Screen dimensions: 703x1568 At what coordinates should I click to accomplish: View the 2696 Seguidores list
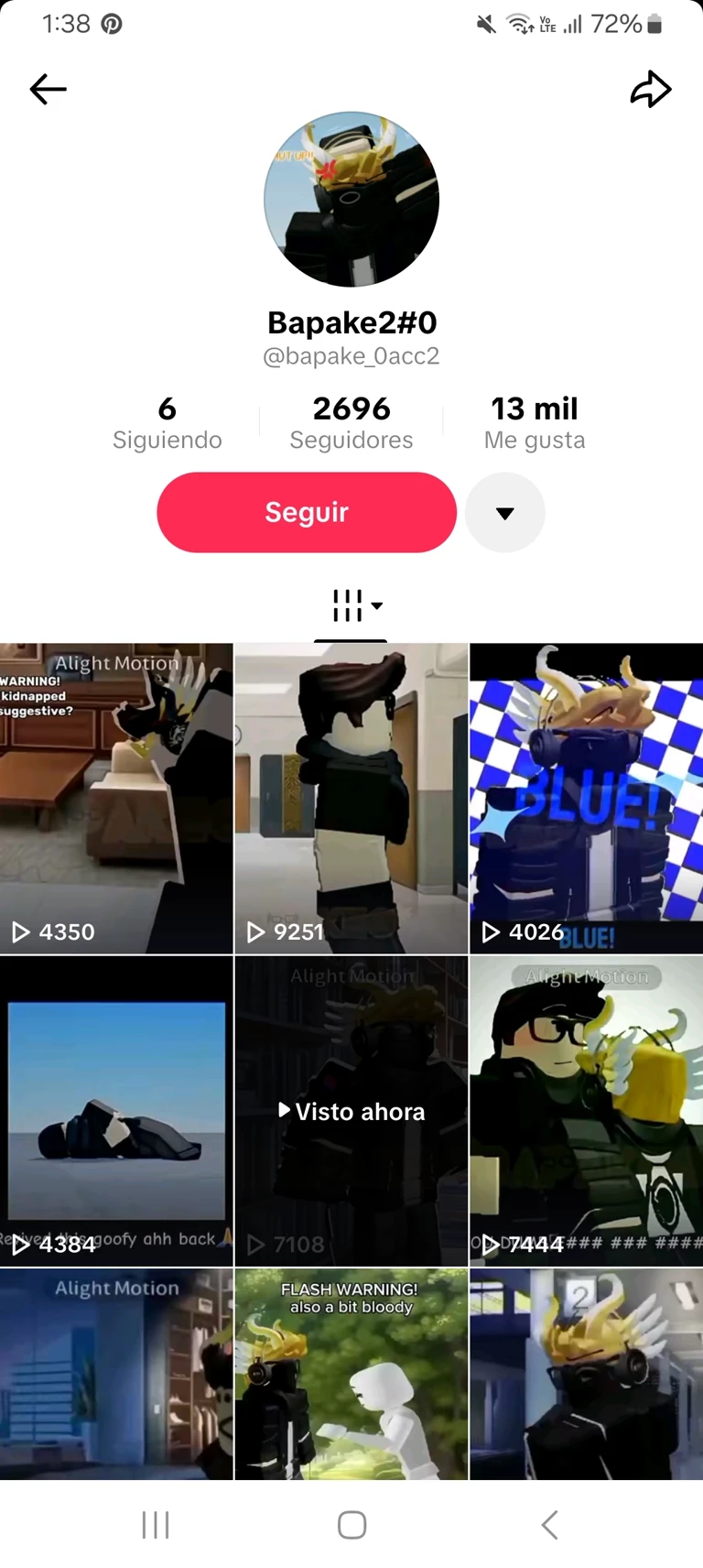point(351,422)
